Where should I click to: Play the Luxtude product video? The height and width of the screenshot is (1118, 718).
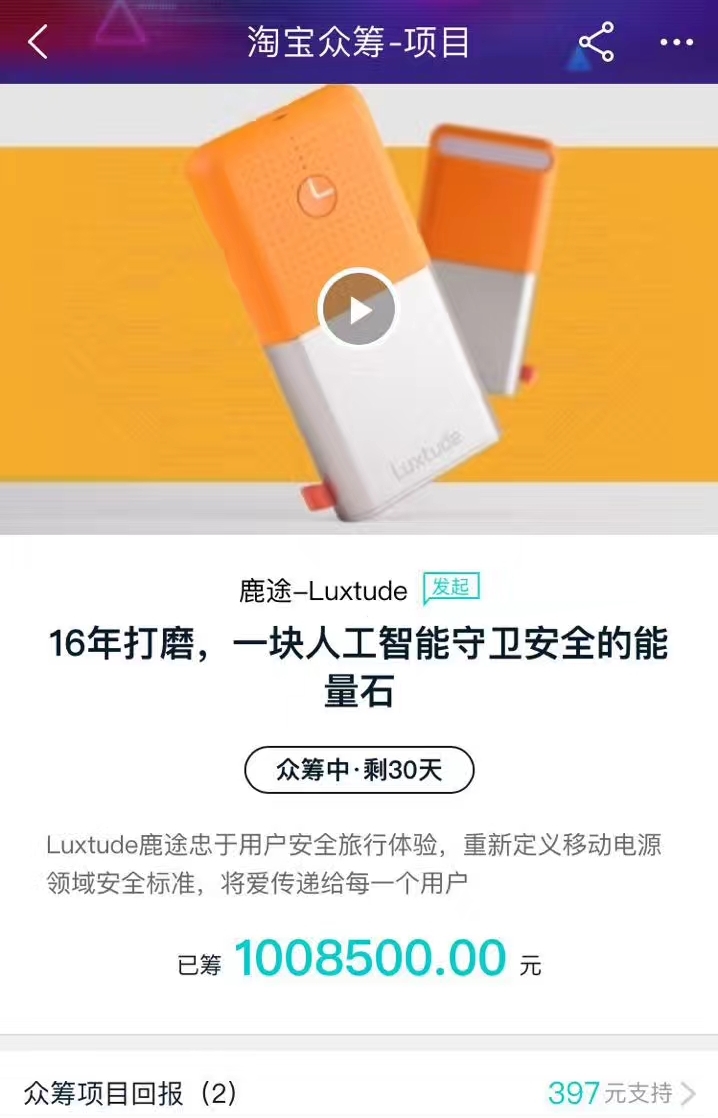pos(358,309)
